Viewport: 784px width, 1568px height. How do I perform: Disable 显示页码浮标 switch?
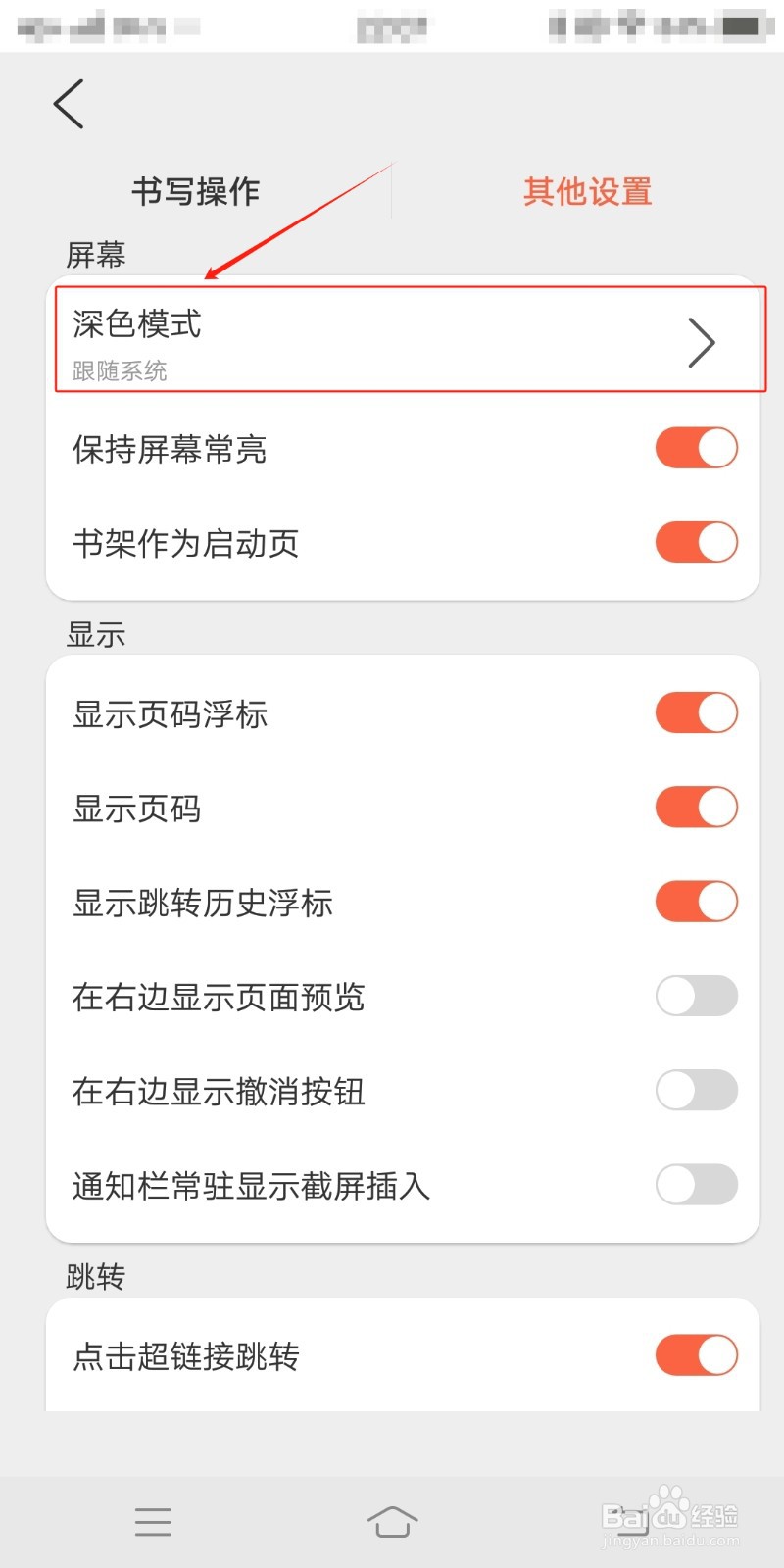696,712
